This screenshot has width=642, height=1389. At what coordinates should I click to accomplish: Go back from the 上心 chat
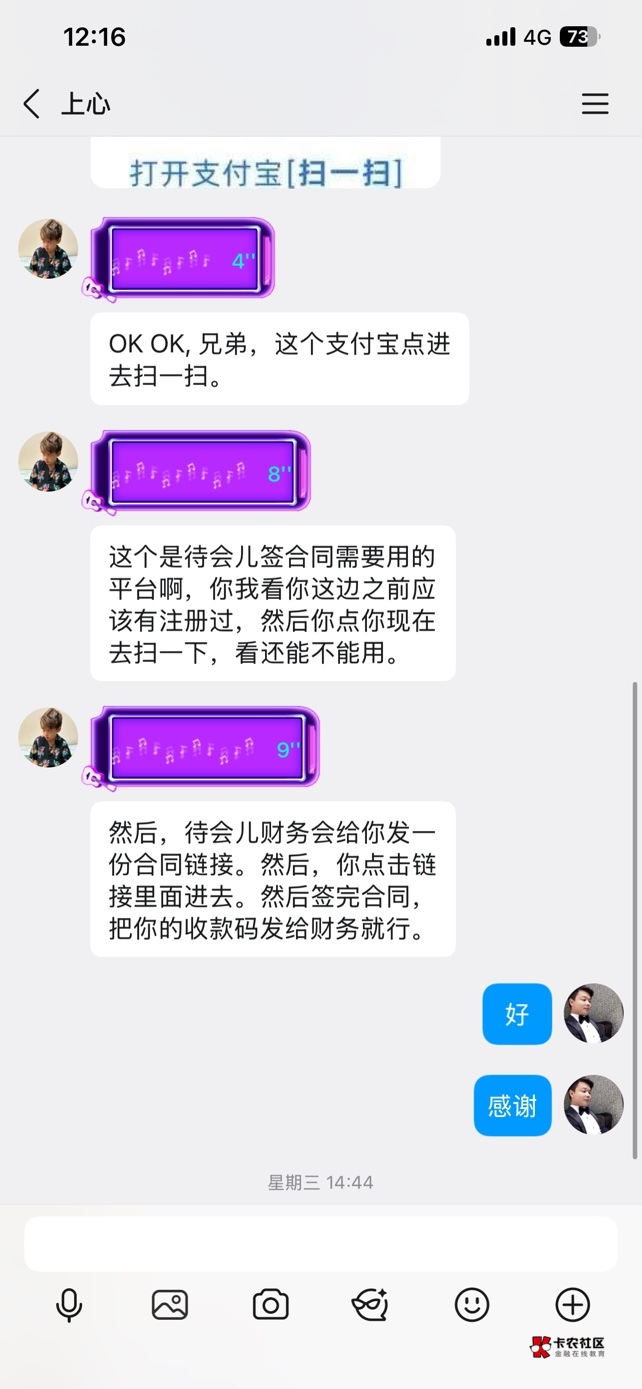pyautogui.click(x=32, y=104)
